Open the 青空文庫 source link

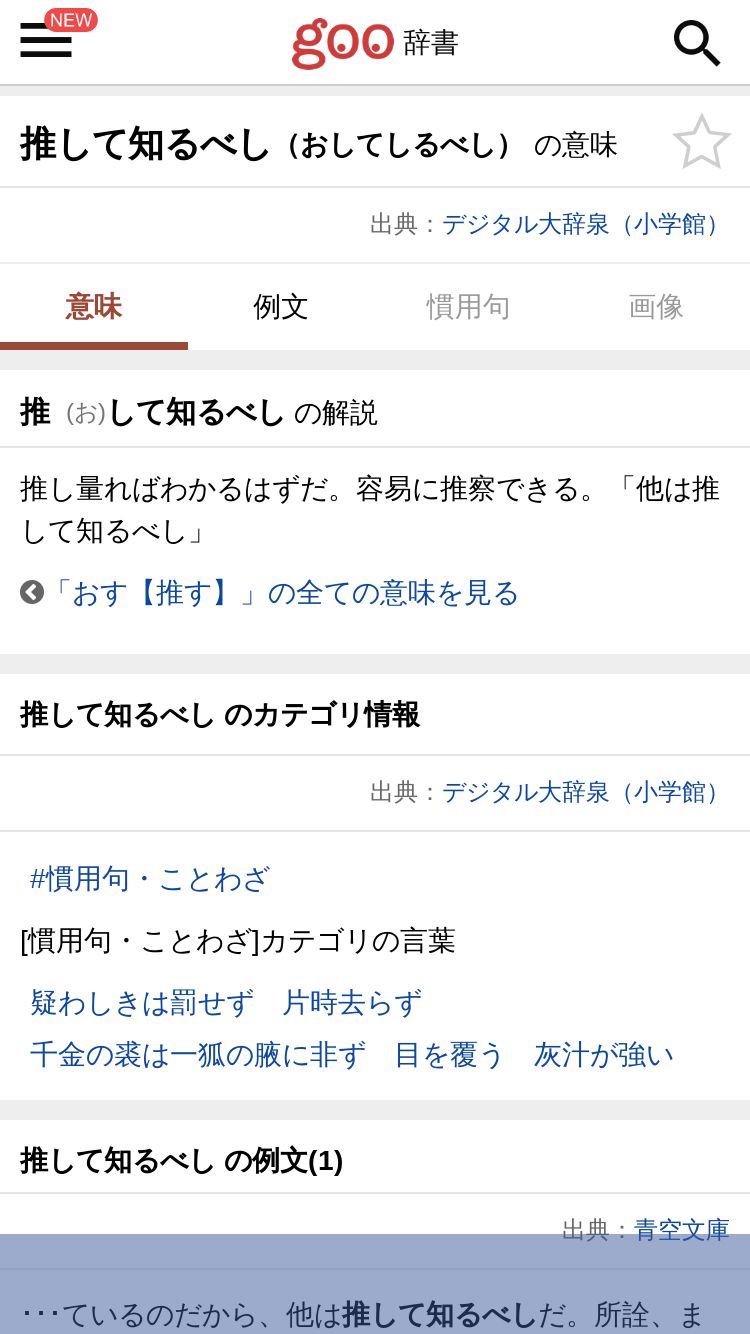pyautogui.click(x=682, y=1230)
